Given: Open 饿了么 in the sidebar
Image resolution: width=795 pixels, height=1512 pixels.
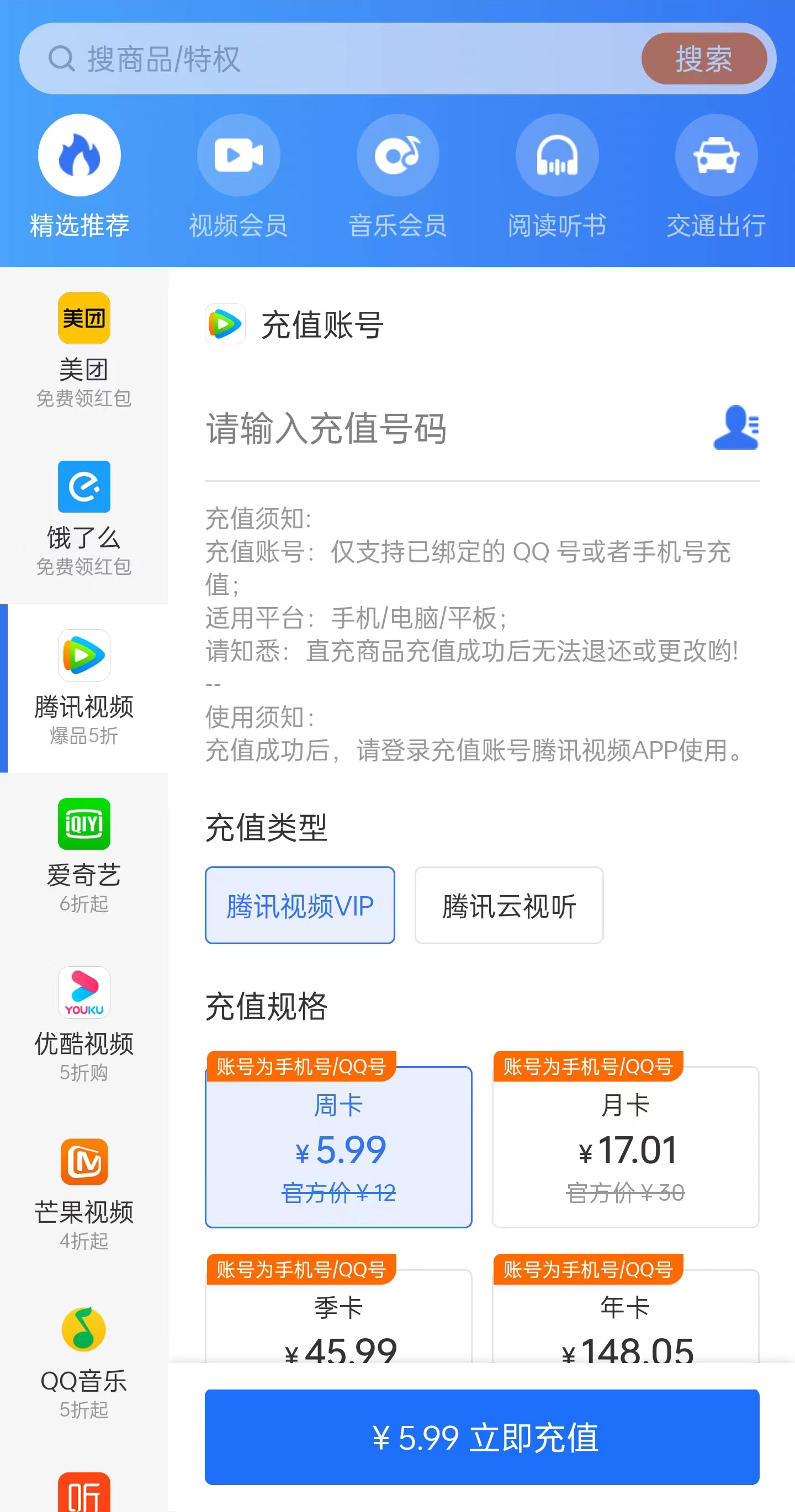Looking at the screenshot, I should click(84, 519).
